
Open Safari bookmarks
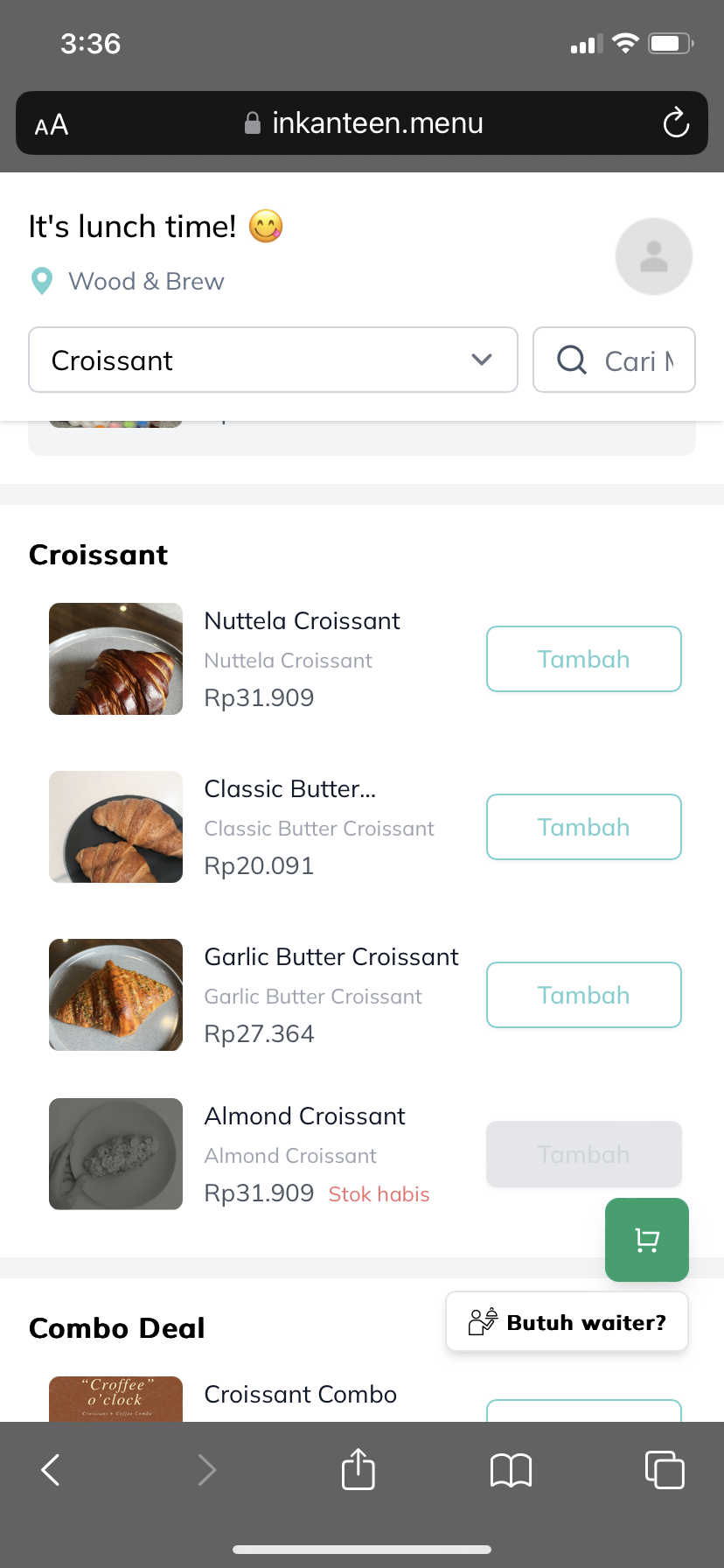pos(512,1470)
